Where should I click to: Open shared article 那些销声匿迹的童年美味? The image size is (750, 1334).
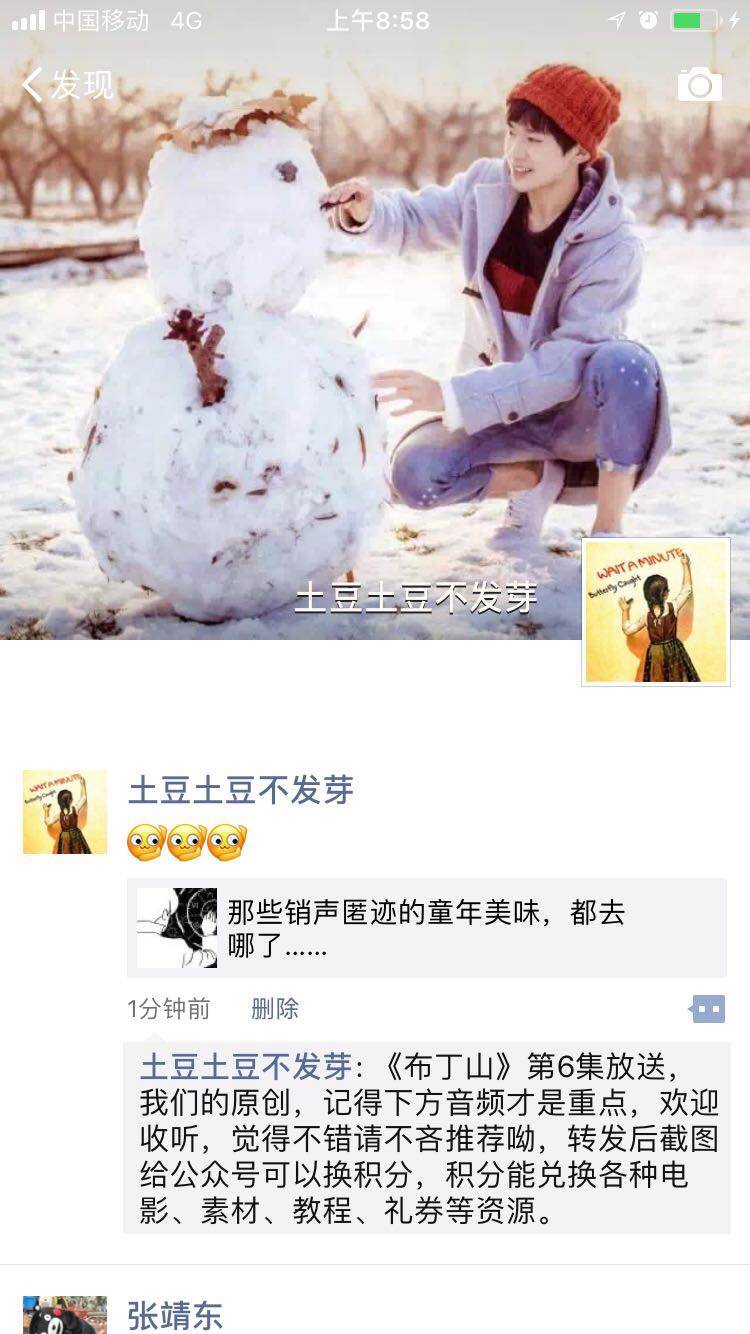[426, 928]
